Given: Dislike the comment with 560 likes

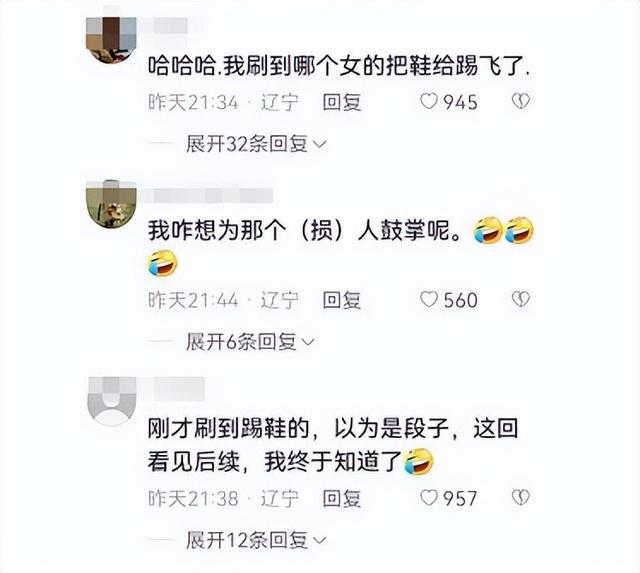Looking at the screenshot, I should (x=521, y=299).
